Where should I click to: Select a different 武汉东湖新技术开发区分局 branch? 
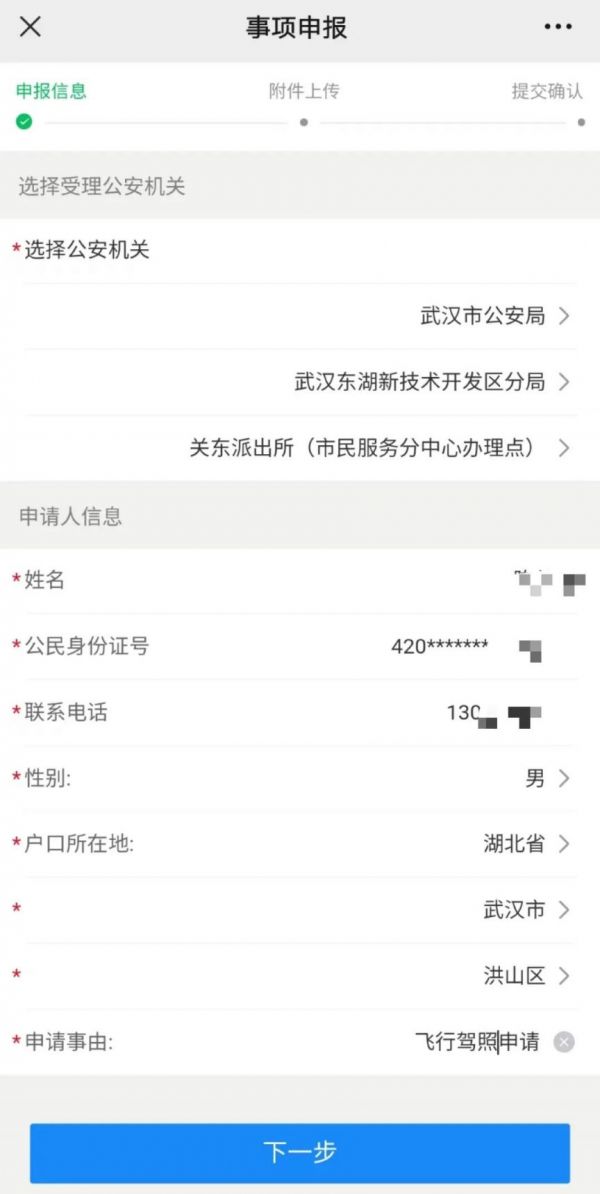point(300,382)
